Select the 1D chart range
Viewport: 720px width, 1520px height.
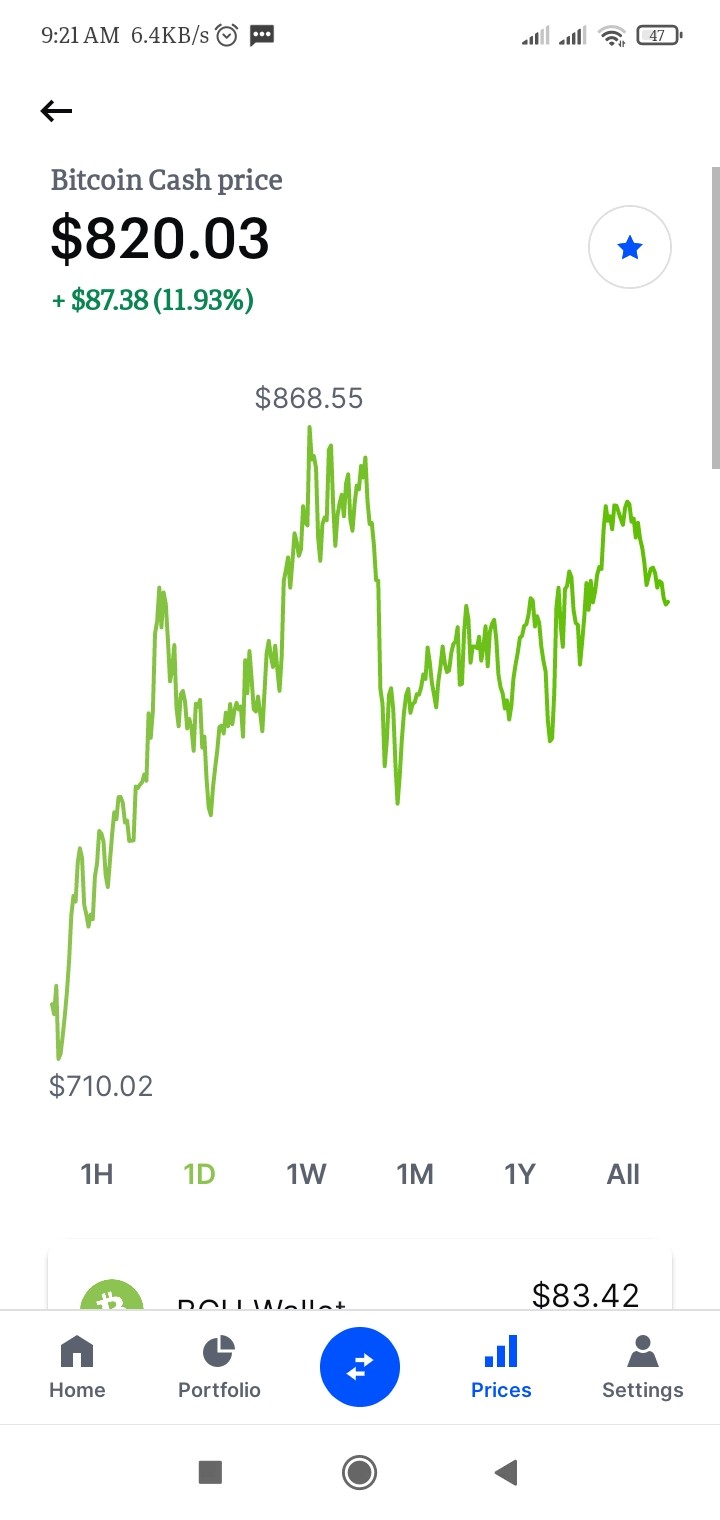200,1174
